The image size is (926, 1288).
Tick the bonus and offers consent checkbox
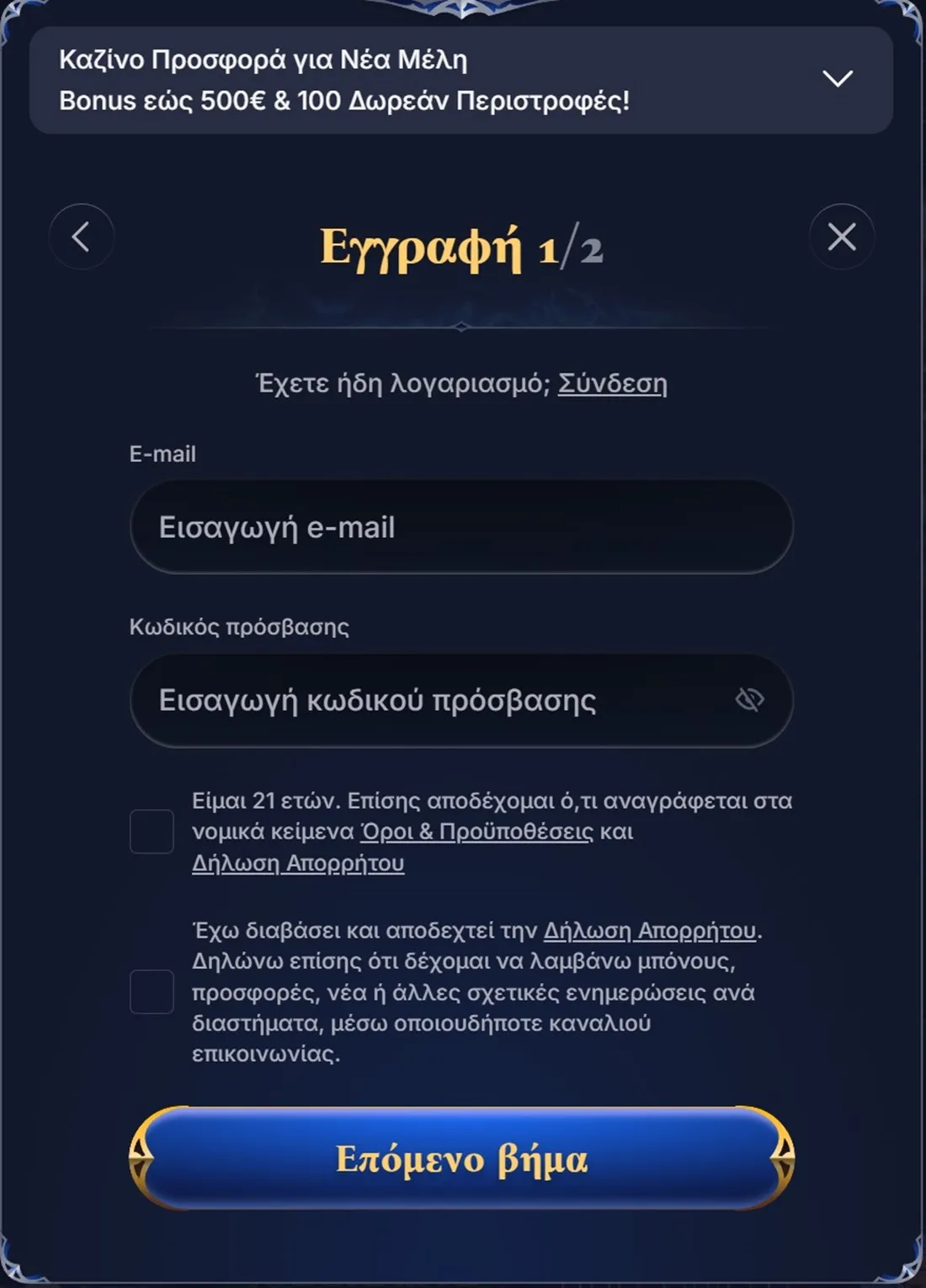click(x=152, y=992)
